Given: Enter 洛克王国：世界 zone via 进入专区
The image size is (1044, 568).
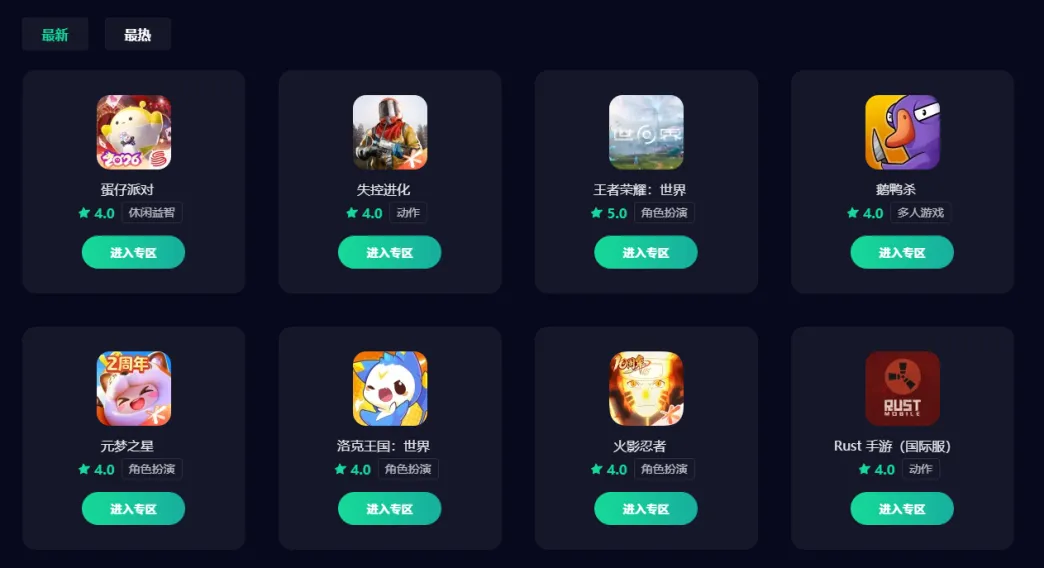Looking at the screenshot, I should click(x=389, y=508).
